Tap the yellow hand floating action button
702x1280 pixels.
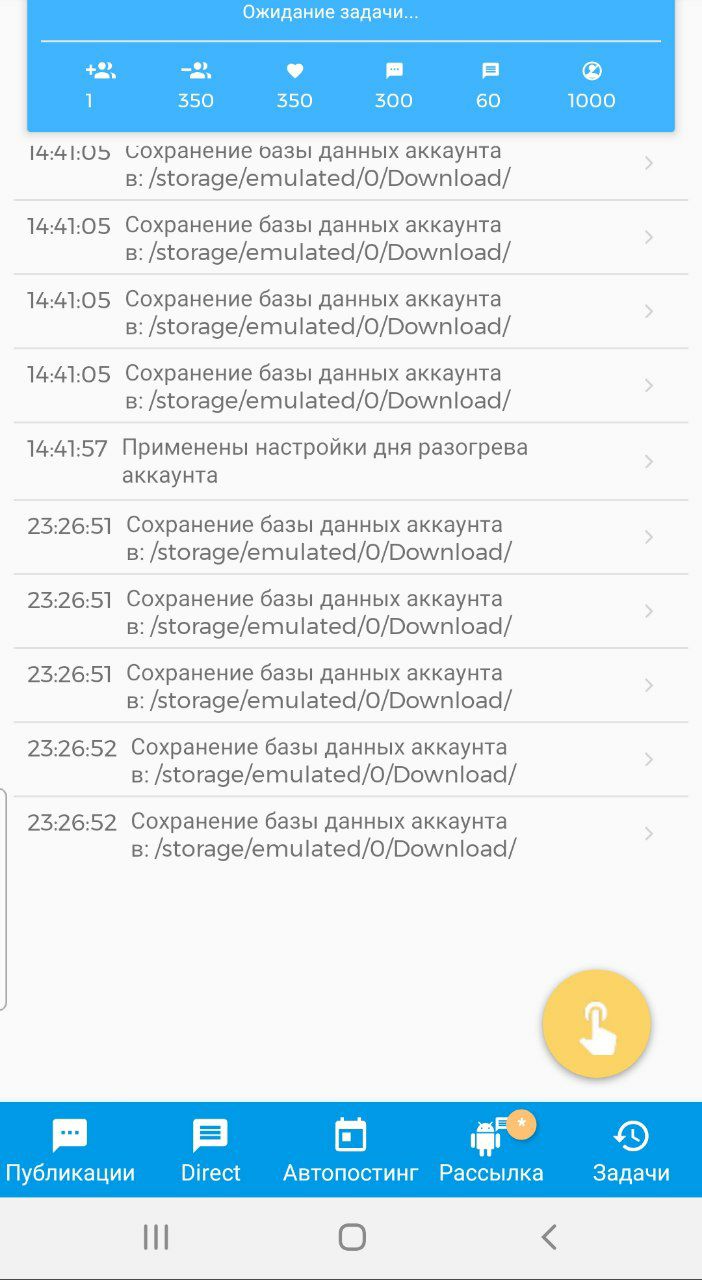pos(597,1024)
